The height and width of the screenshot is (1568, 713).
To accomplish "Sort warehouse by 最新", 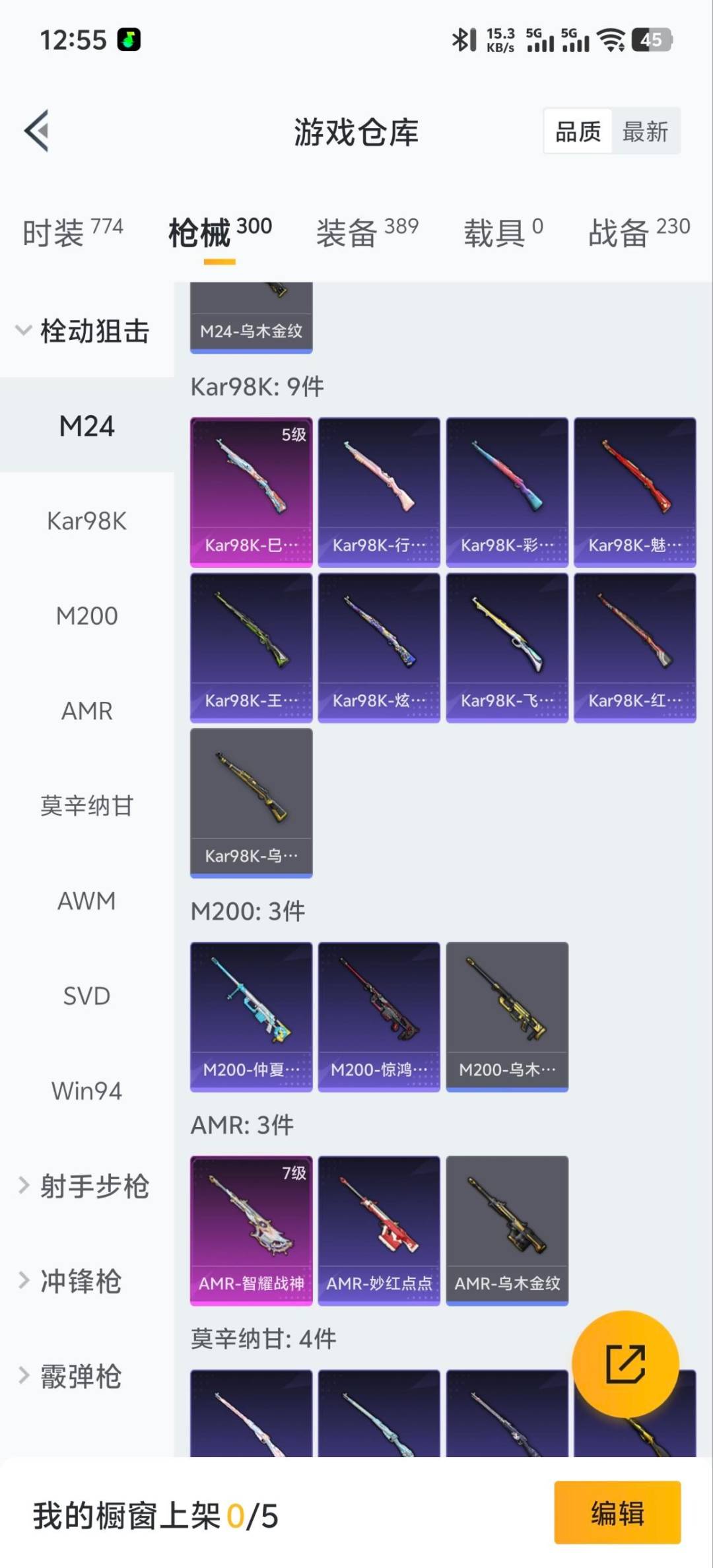I will click(645, 131).
